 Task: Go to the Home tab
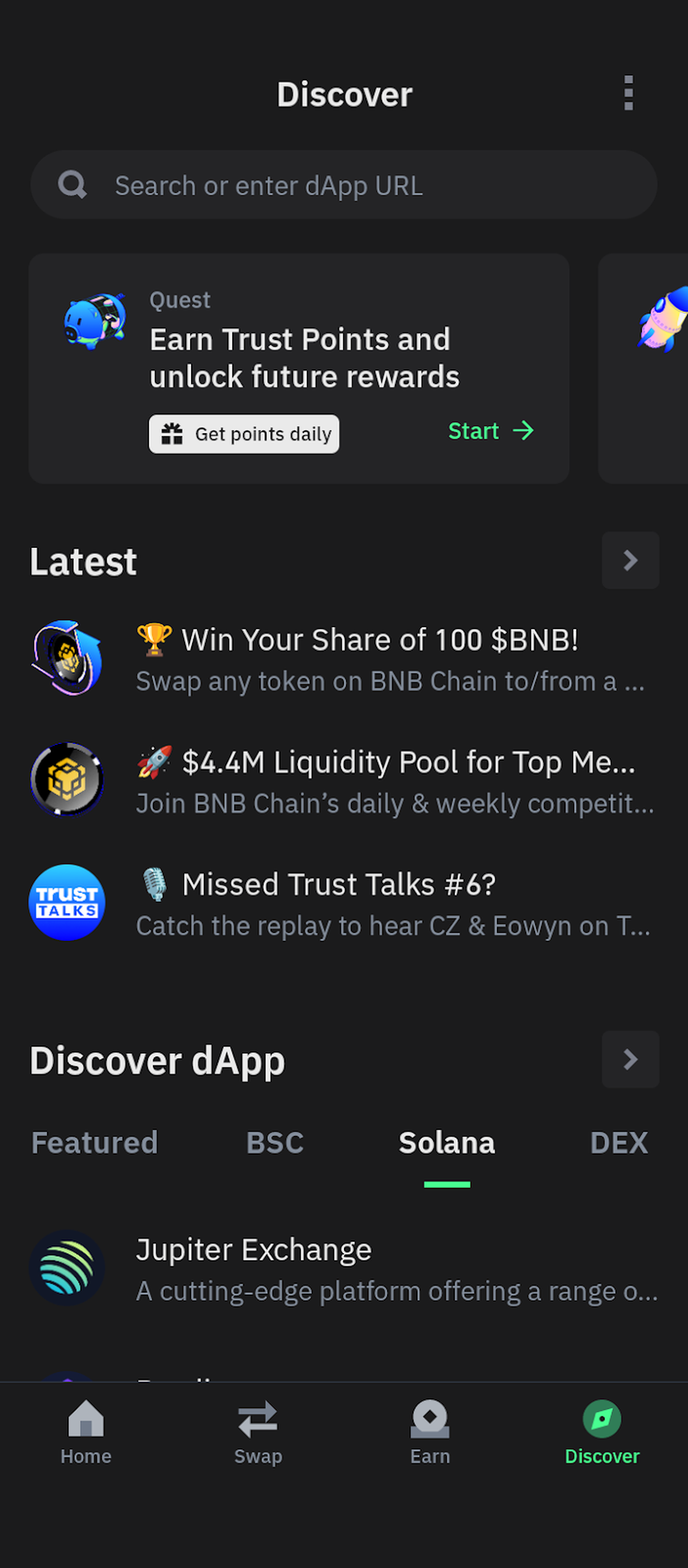86,1433
